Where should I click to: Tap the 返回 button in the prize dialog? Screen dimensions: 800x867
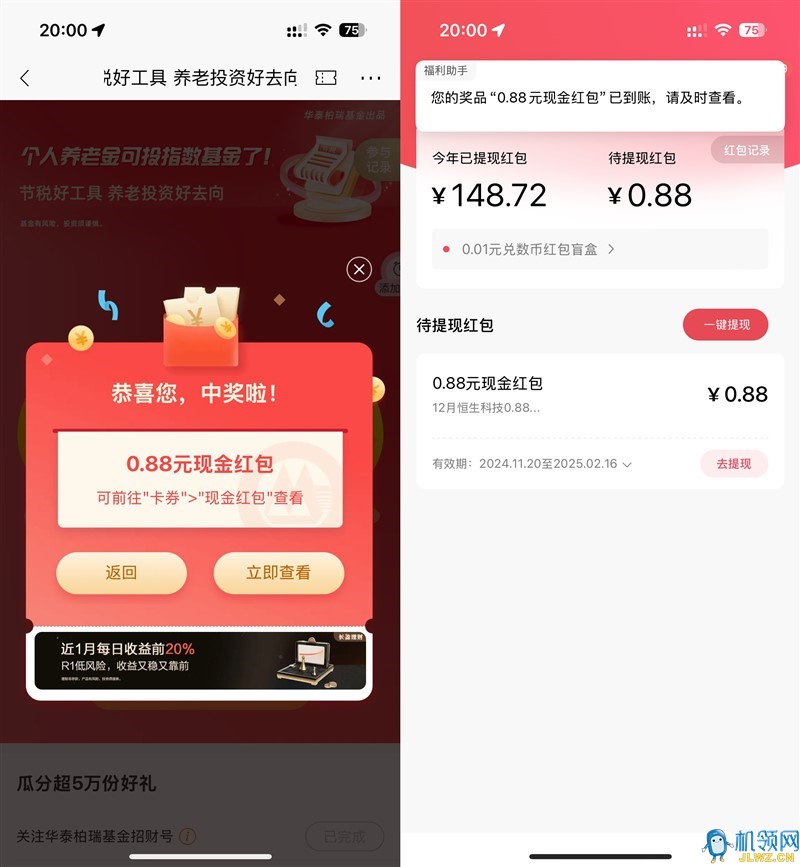pos(121,573)
